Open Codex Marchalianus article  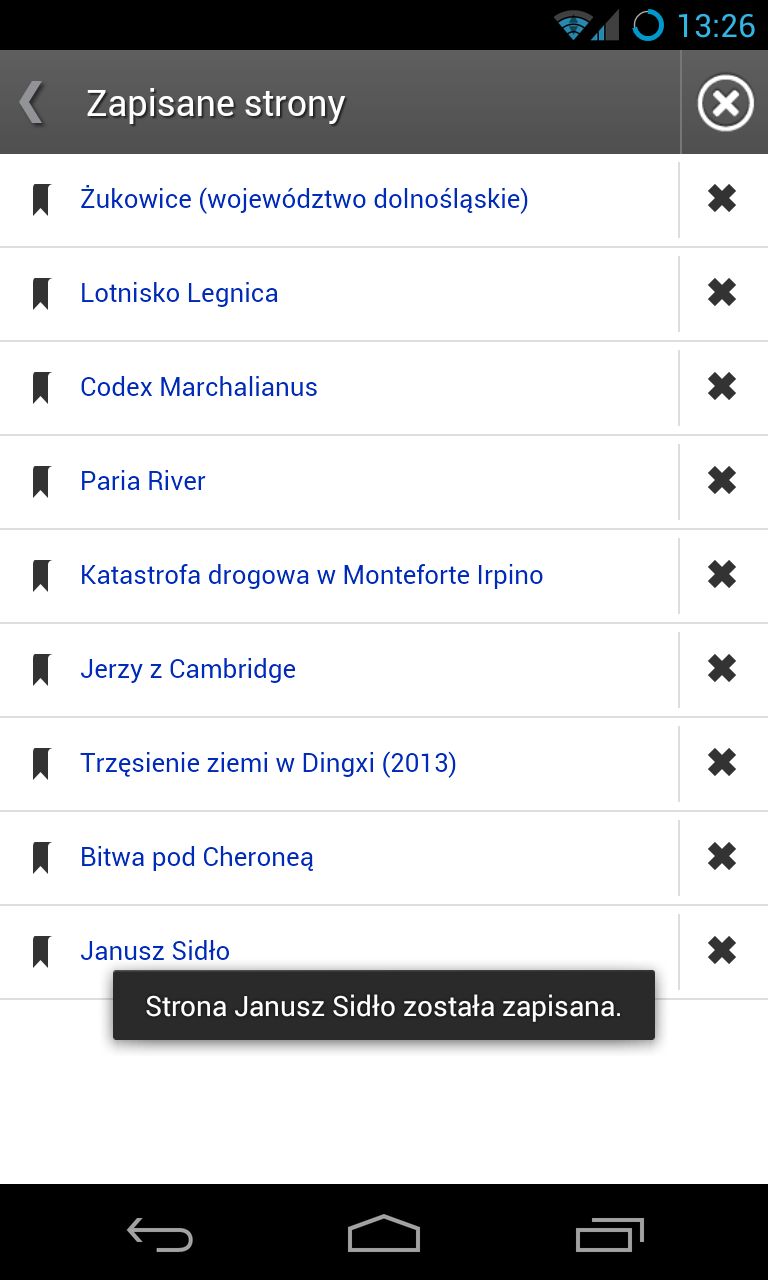click(x=339, y=388)
